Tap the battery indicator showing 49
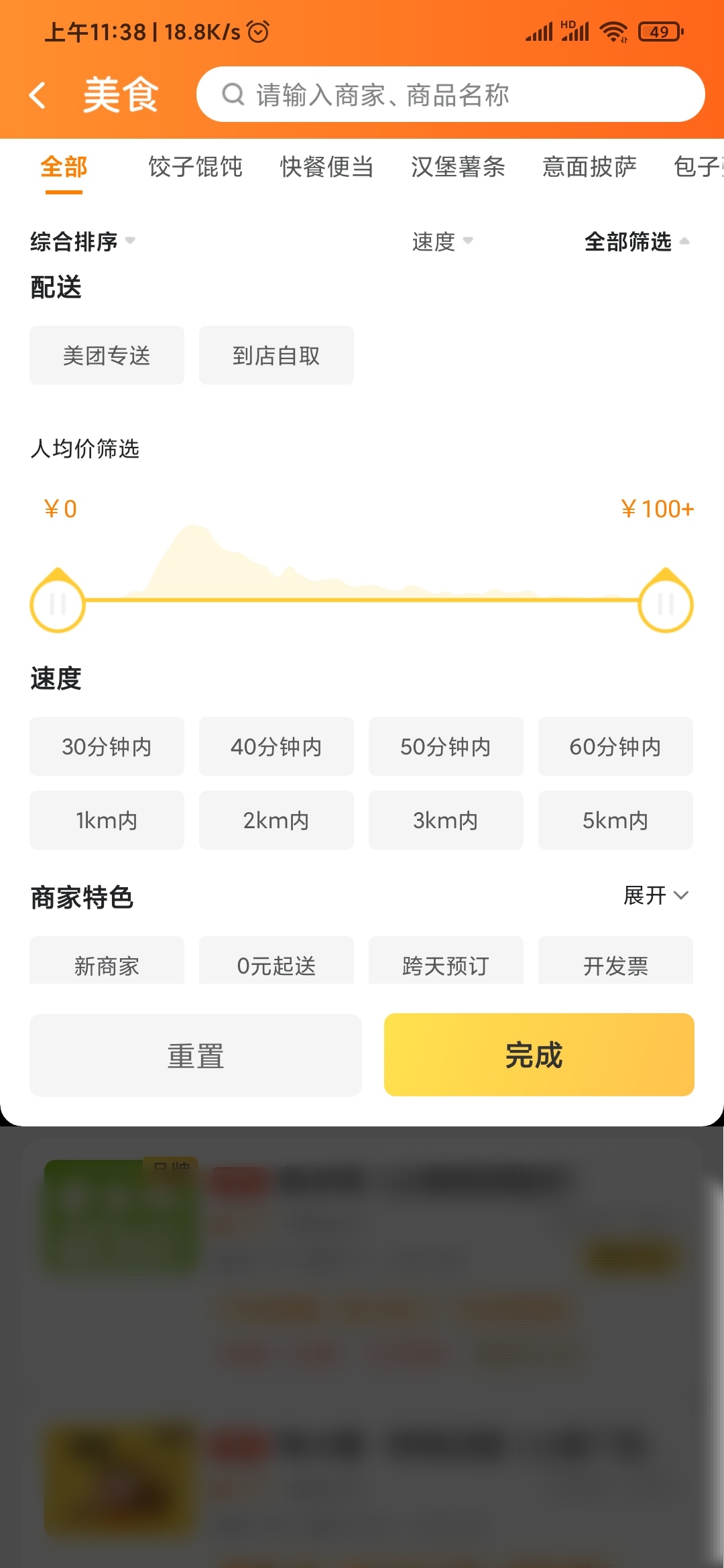Viewport: 724px width, 1568px height. (660, 31)
